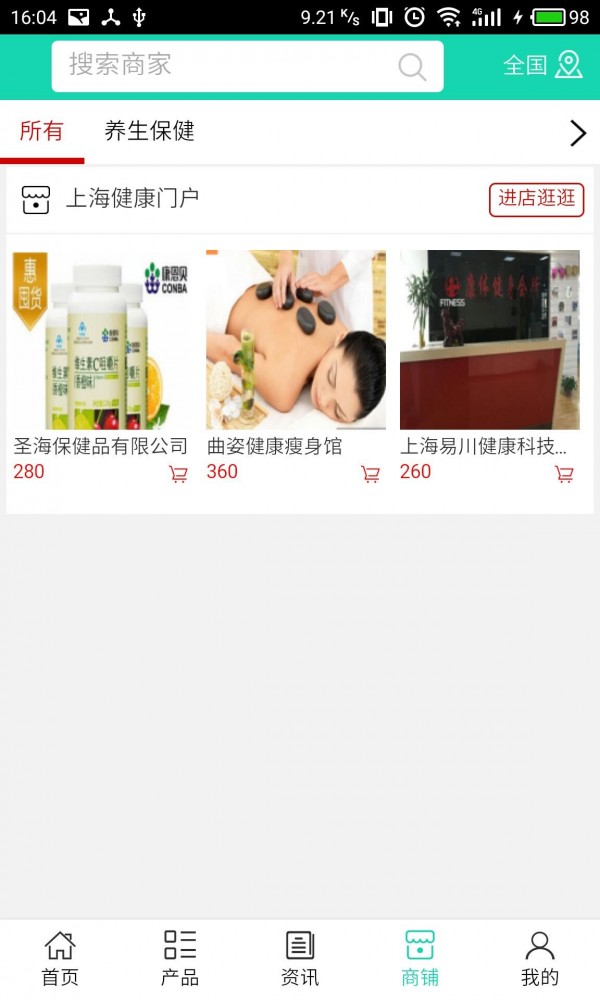Add the 360 item to cart
This screenshot has height=1000, width=600.
coord(370,474)
